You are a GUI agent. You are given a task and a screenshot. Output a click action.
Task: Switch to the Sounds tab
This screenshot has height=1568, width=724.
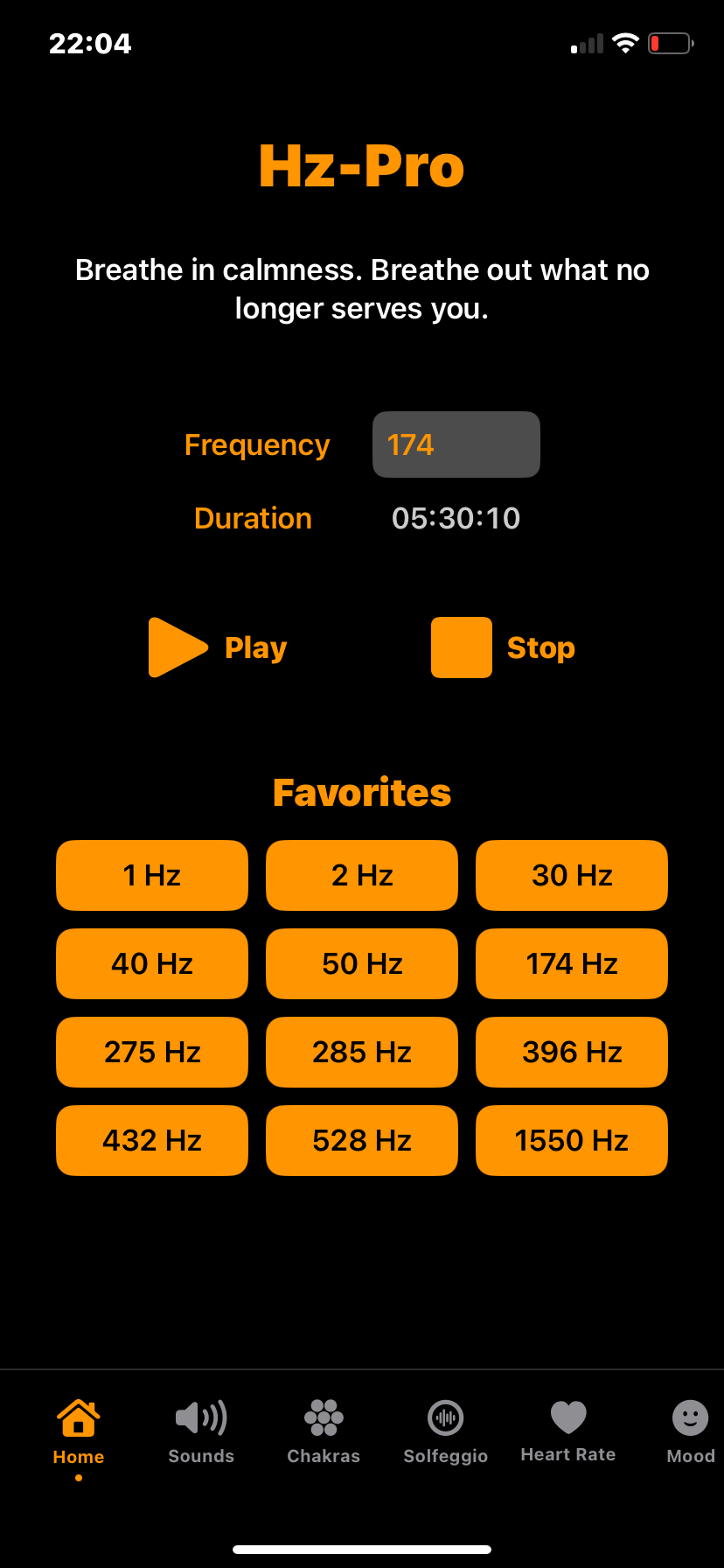point(201,1431)
